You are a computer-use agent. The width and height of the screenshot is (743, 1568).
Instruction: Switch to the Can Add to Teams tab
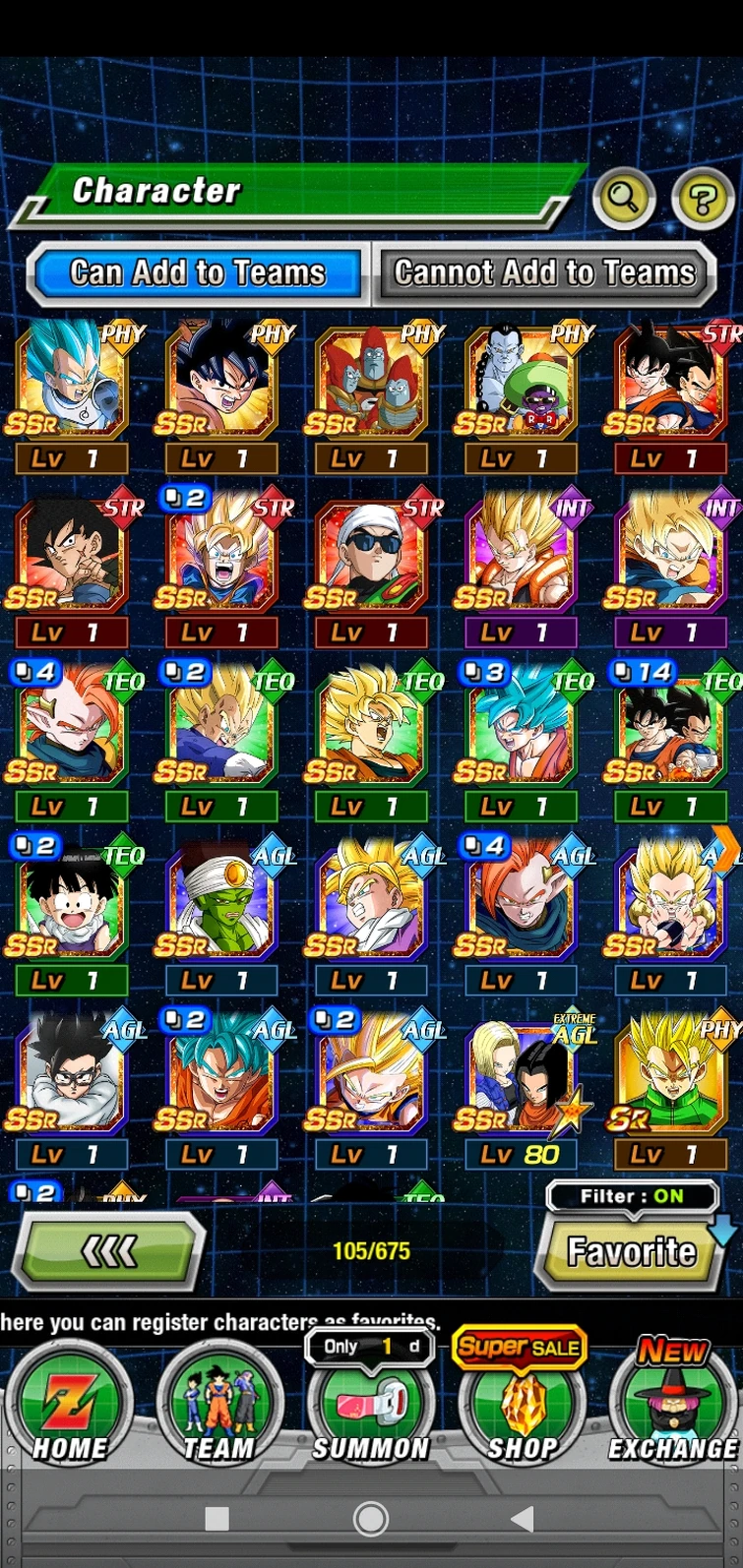(x=195, y=272)
